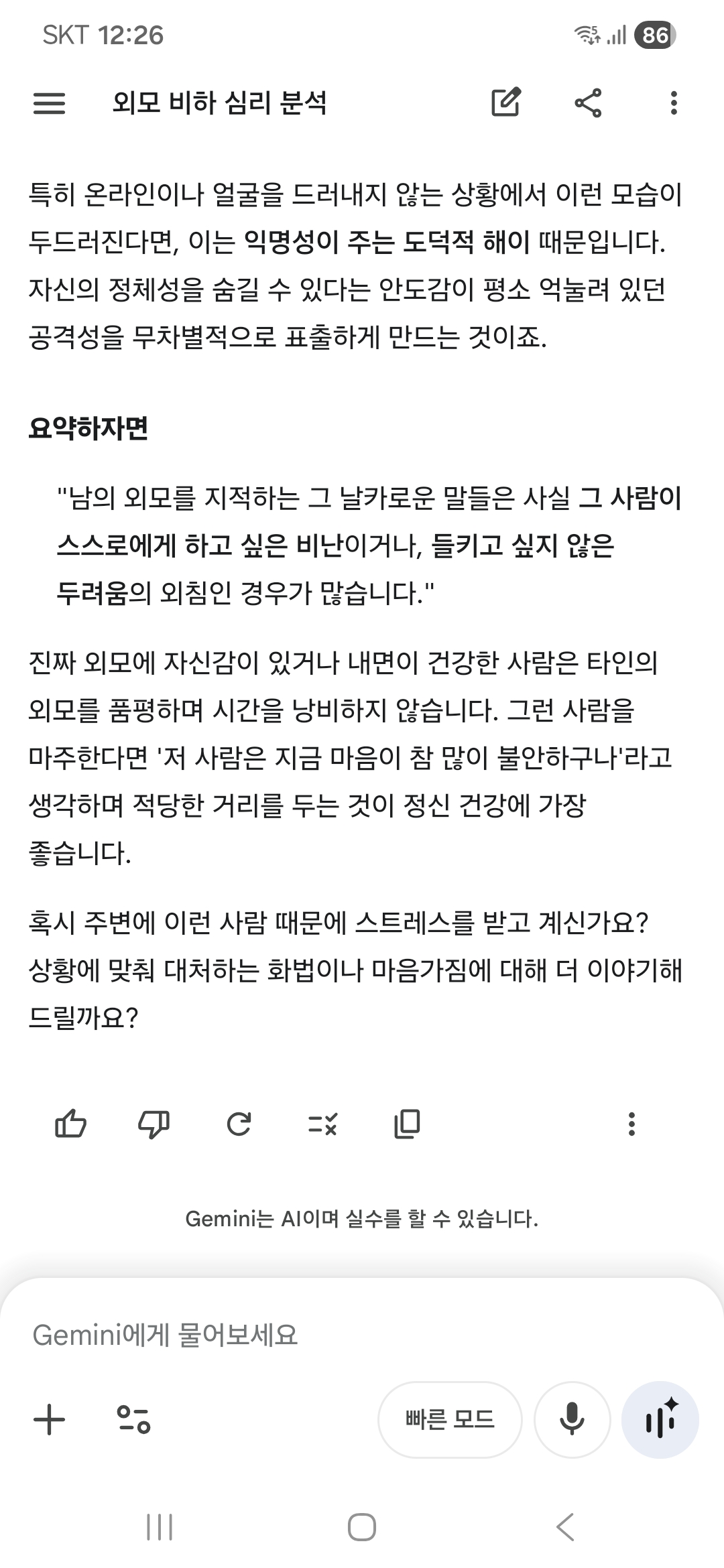Open the tools settings icon
The width and height of the screenshot is (724, 1568).
(133, 1420)
